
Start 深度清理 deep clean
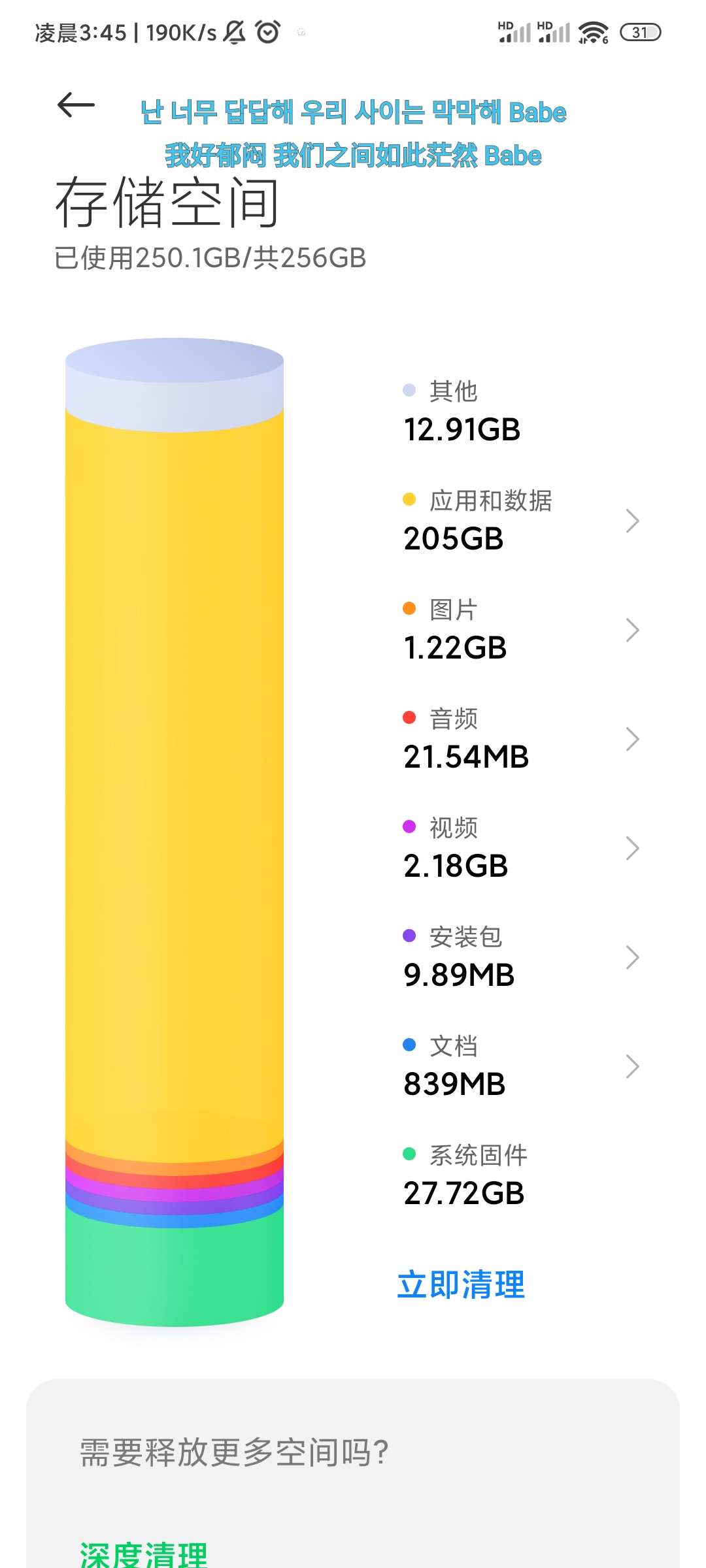pyautogui.click(x=144, y=1554)
